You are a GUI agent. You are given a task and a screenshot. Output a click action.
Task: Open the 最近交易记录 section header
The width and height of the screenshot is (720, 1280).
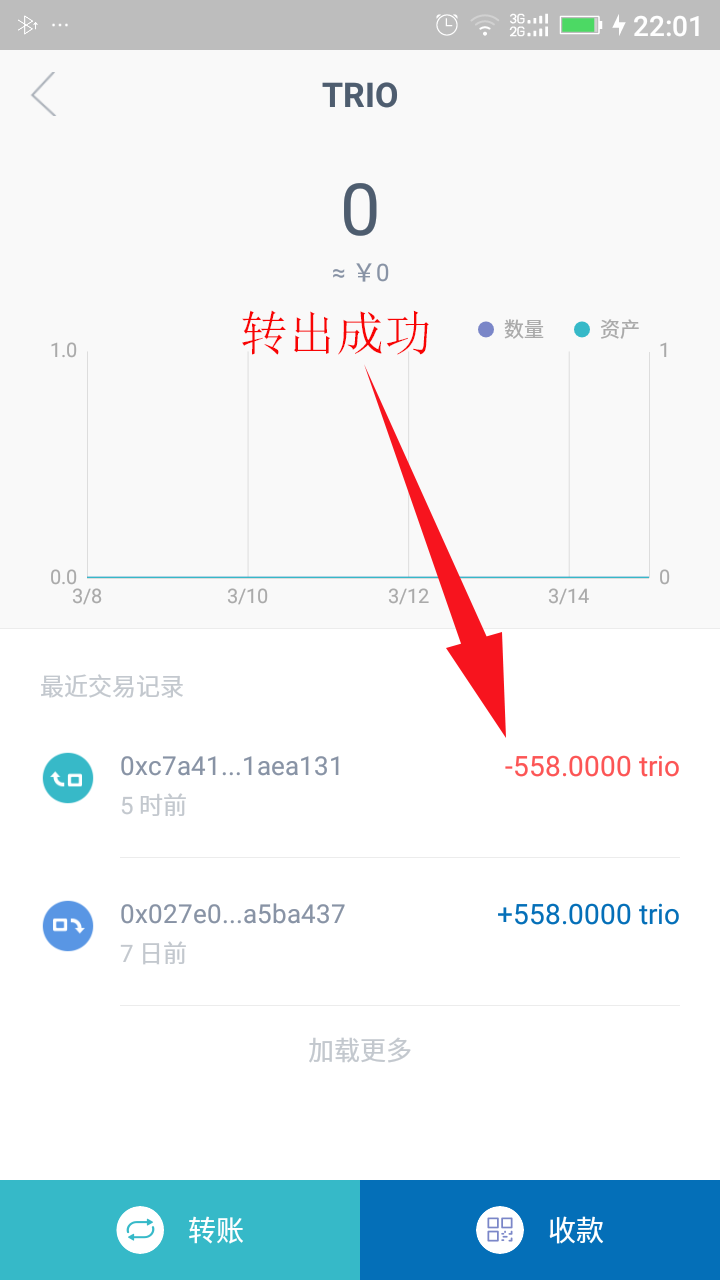112,687
